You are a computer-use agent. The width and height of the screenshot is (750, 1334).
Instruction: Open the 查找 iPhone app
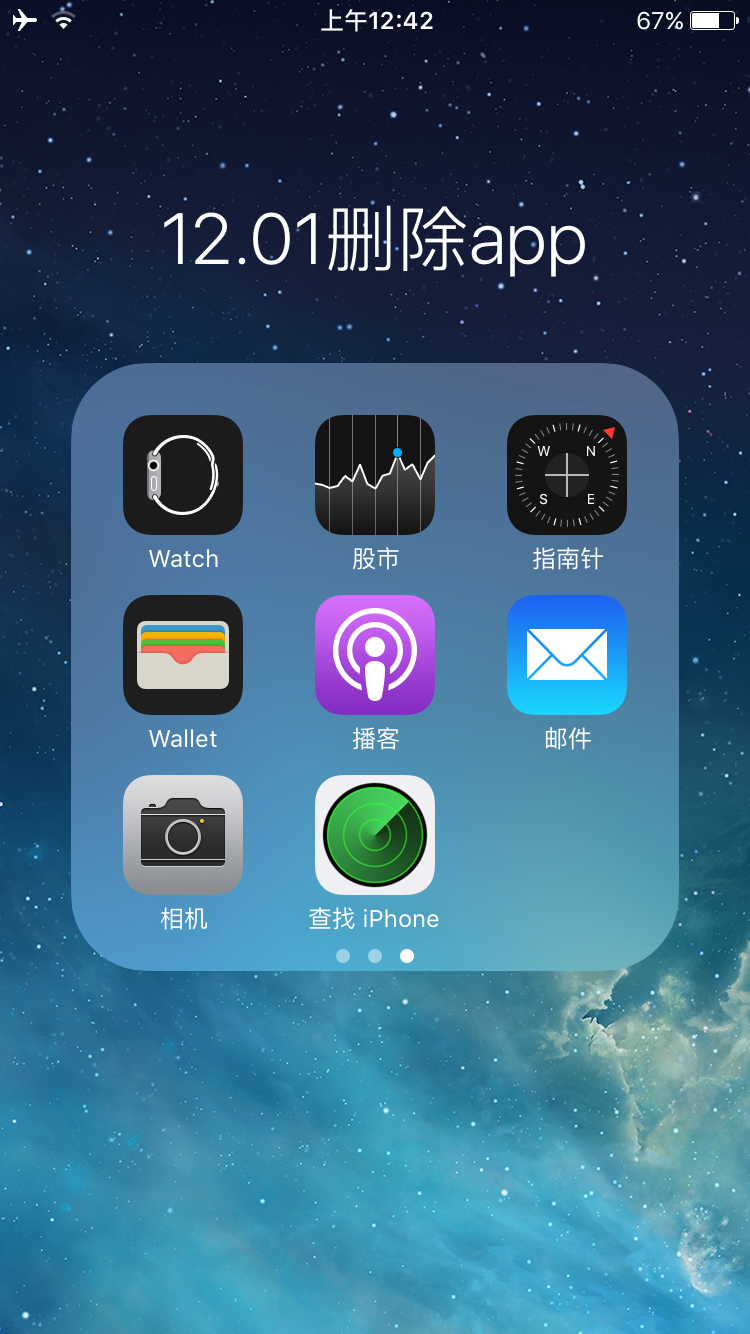click(375, 835)
